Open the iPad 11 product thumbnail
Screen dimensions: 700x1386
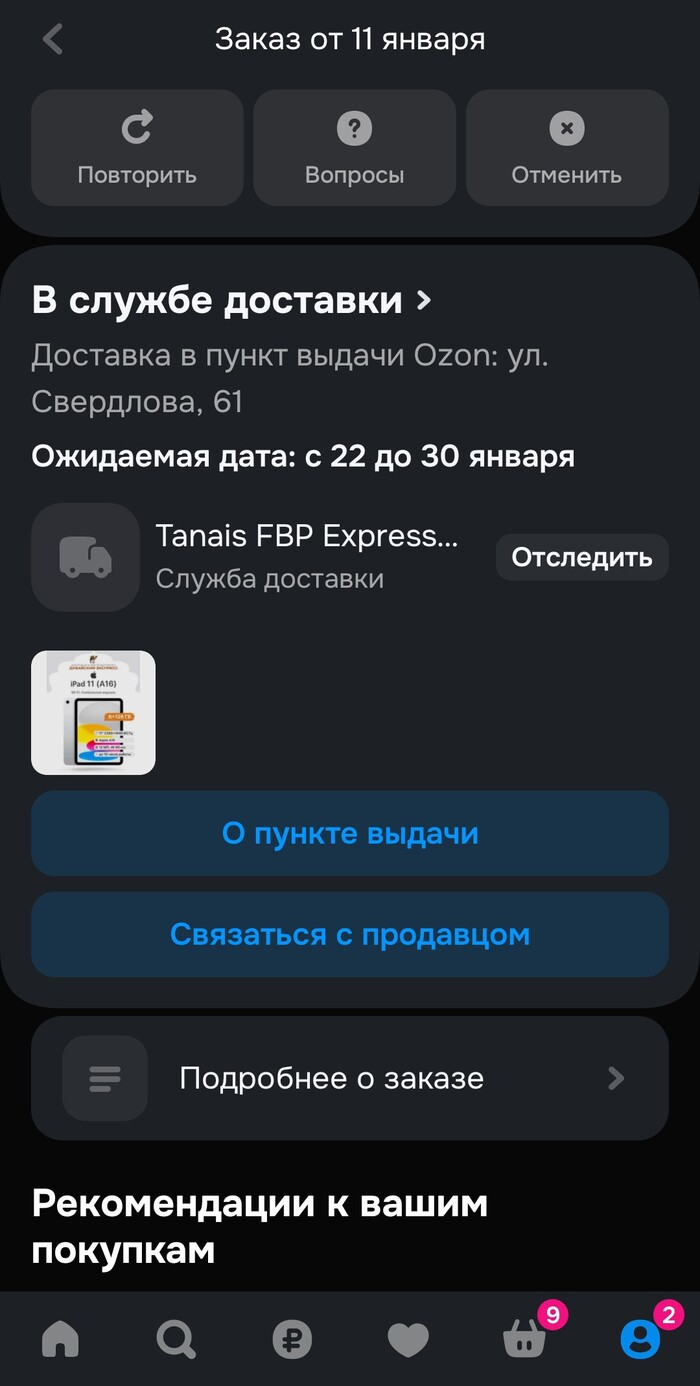(x=93, y=712)
